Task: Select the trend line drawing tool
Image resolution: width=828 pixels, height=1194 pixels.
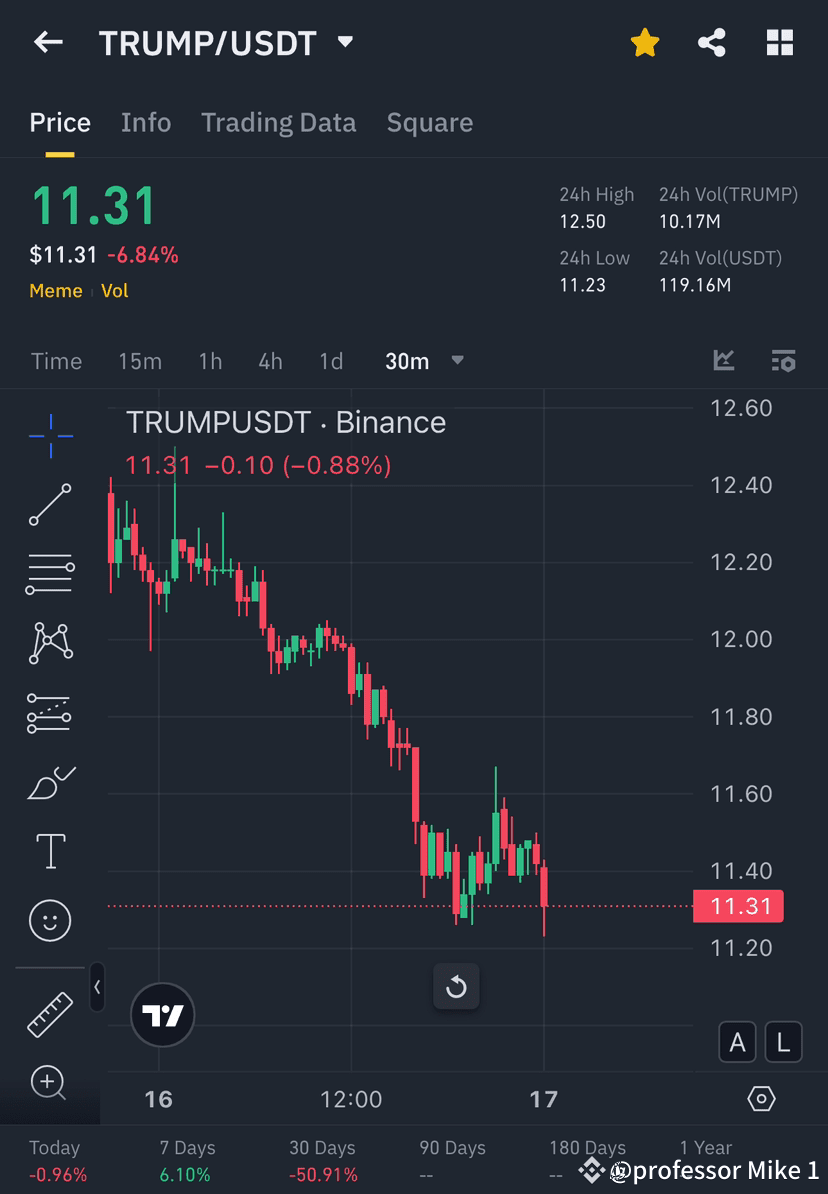Action: [50, 505]
